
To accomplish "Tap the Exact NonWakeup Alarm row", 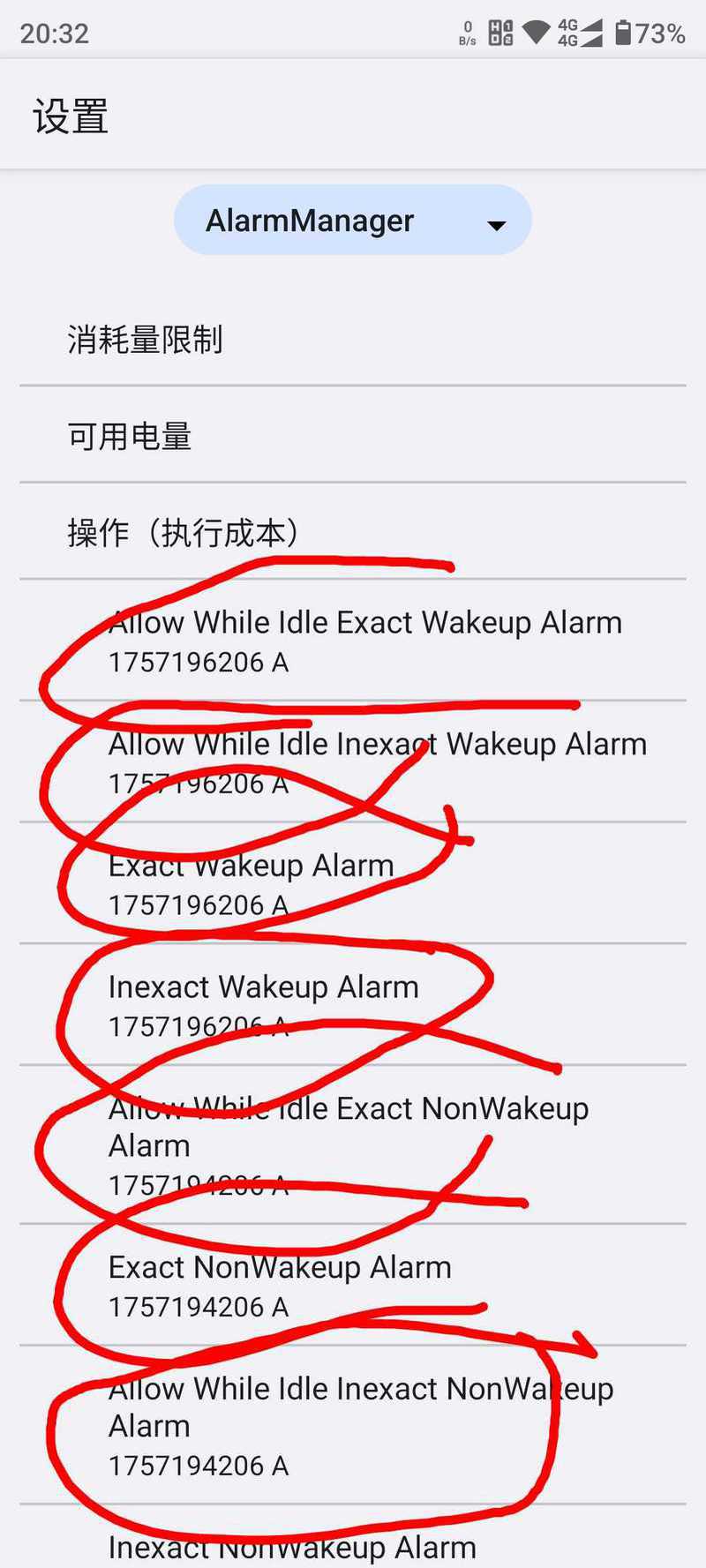I will coord(353,1286).
